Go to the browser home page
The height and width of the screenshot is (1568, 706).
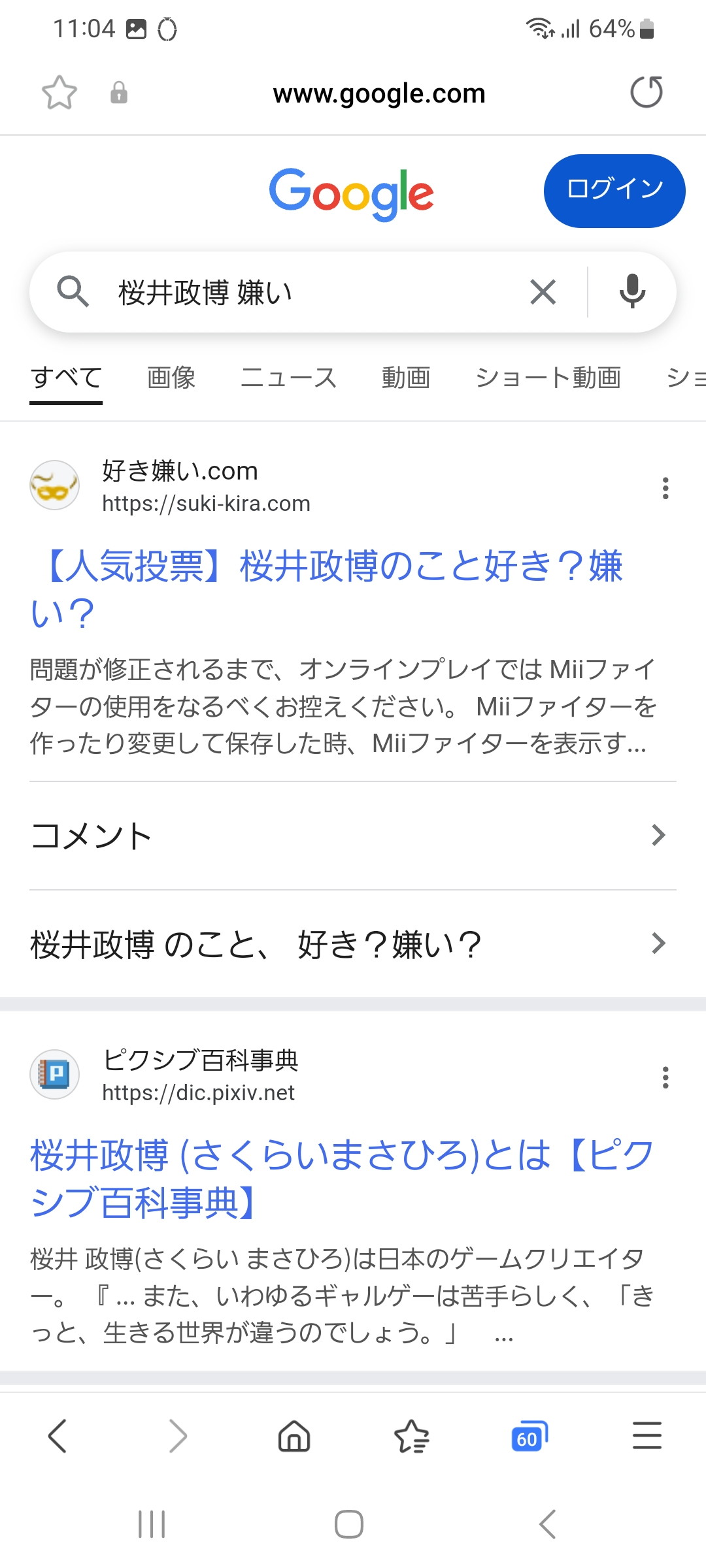coord(294,1436)
